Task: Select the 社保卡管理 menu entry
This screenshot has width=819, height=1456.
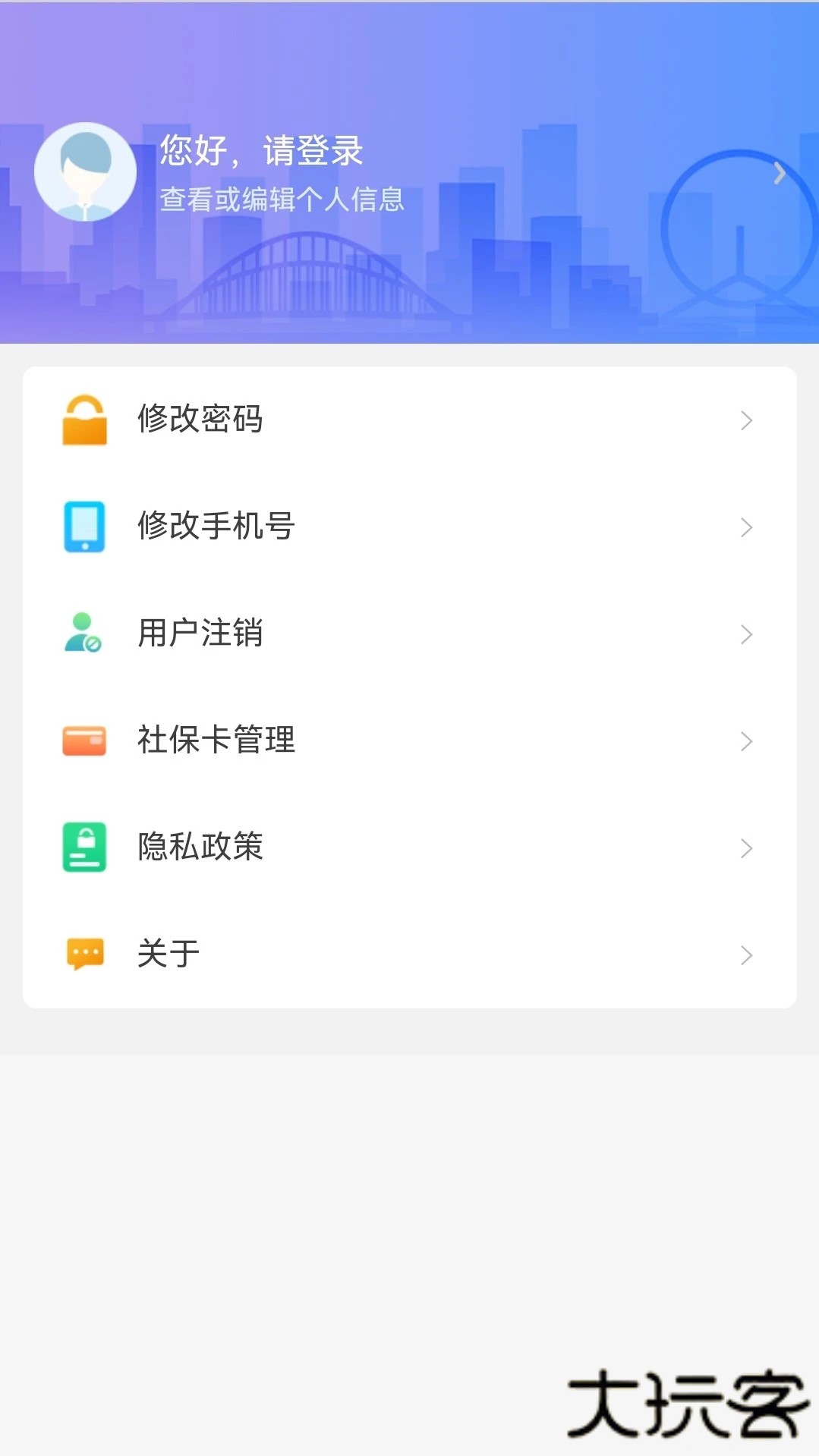Action: (216, 741)
